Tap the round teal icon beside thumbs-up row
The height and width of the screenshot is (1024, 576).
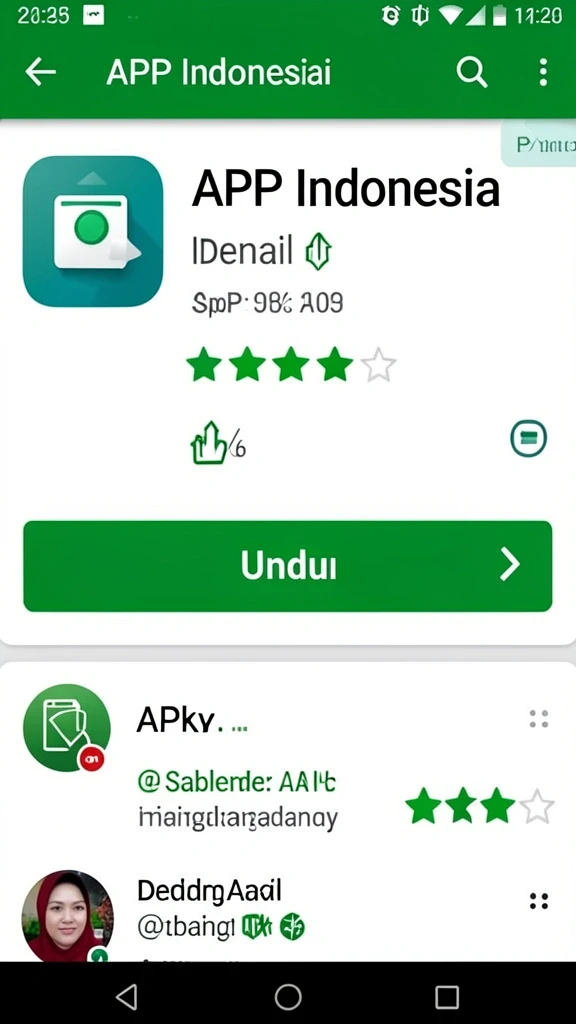pos(528,438)
